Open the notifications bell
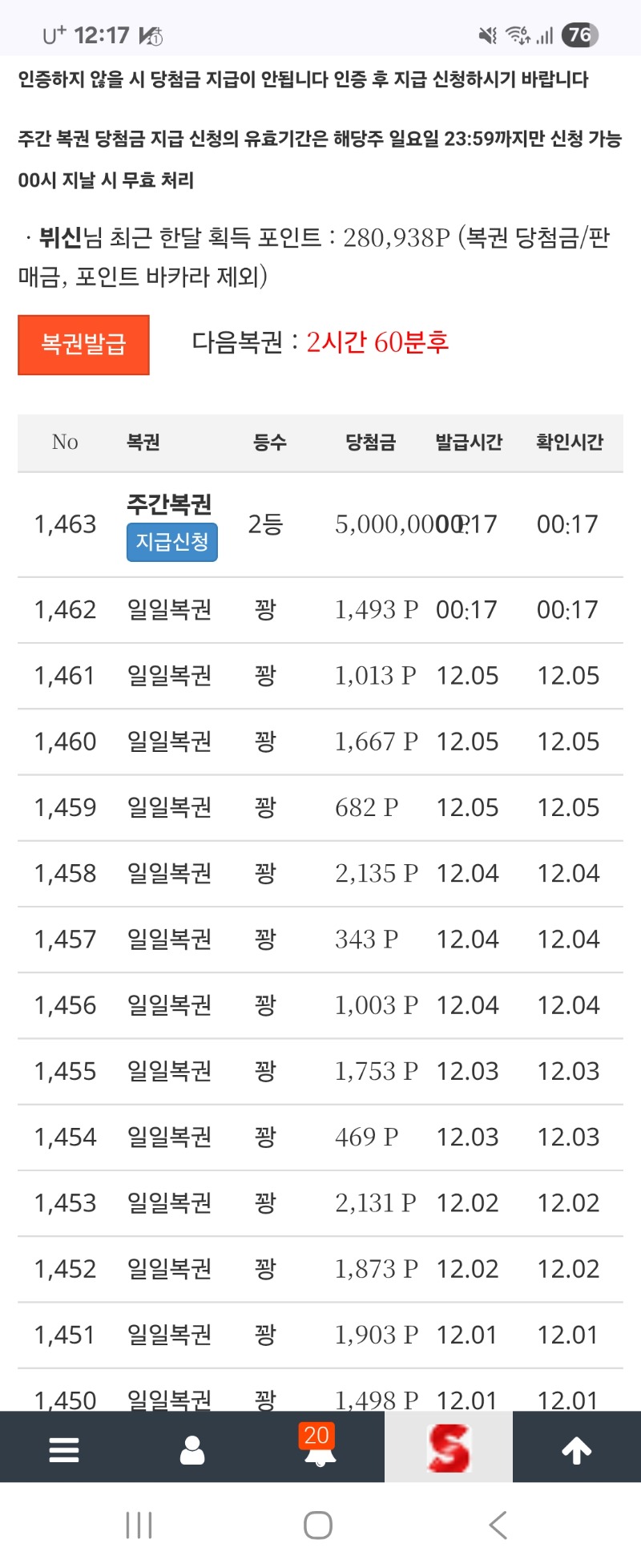Screen dimensions: 641x1568 coord(320,1448)
